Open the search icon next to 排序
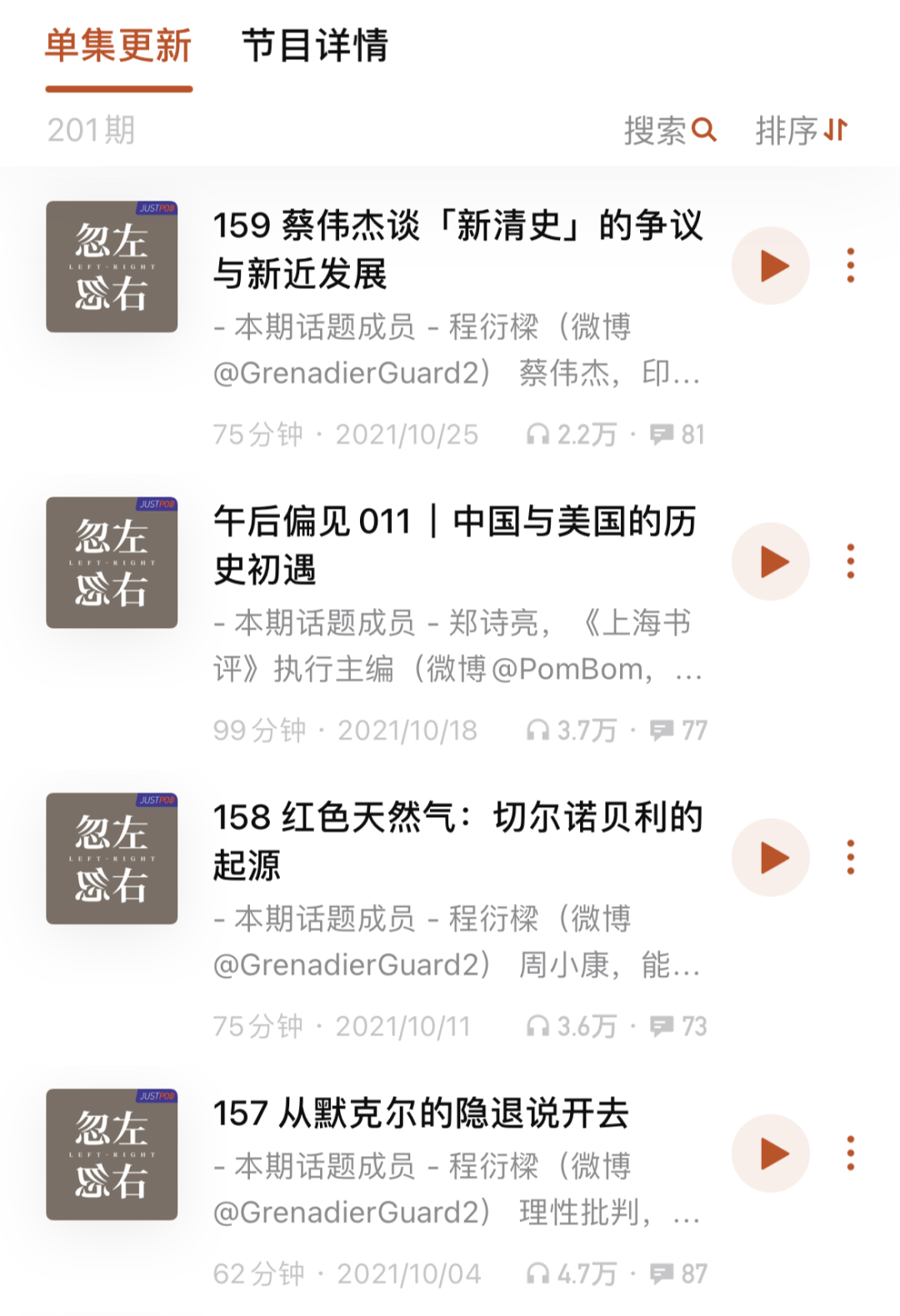This screenshot has height=1316, width=900. tap(705, 130)
